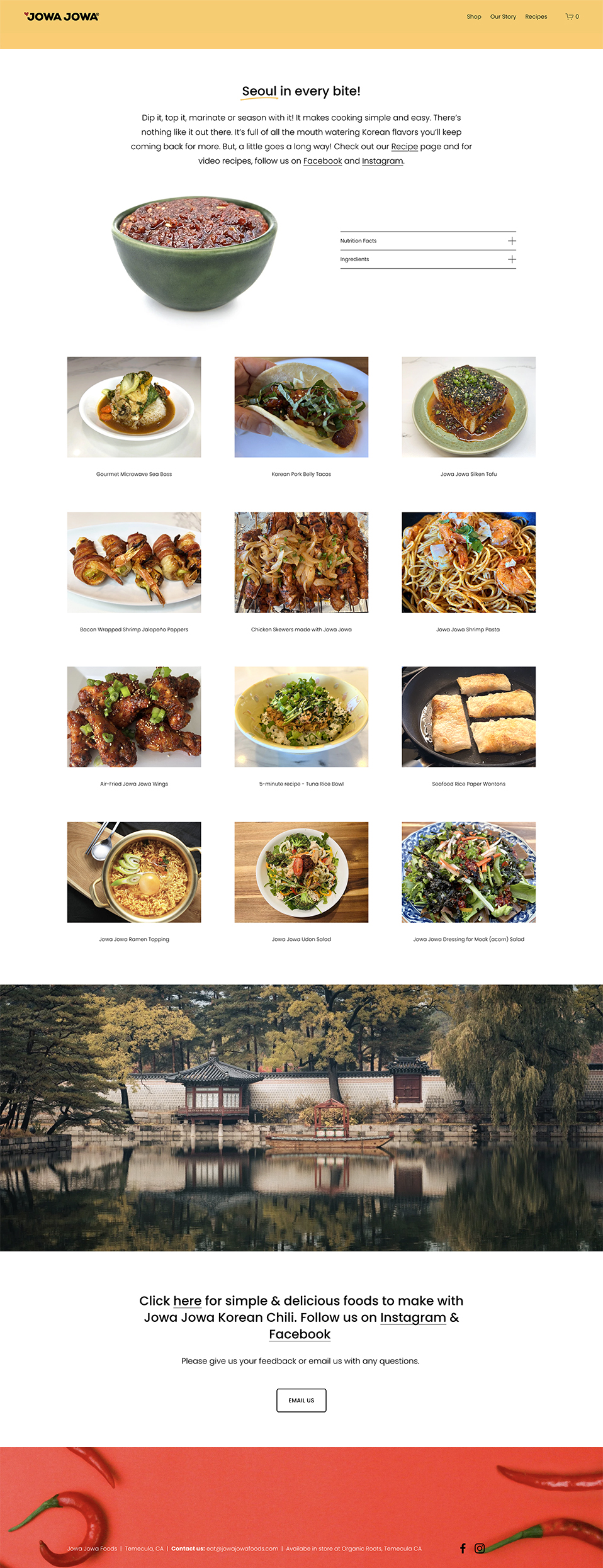603x1568 pixels.
Task: View the Jowa Jowa Udon Salad recipe
Action: 301,872
